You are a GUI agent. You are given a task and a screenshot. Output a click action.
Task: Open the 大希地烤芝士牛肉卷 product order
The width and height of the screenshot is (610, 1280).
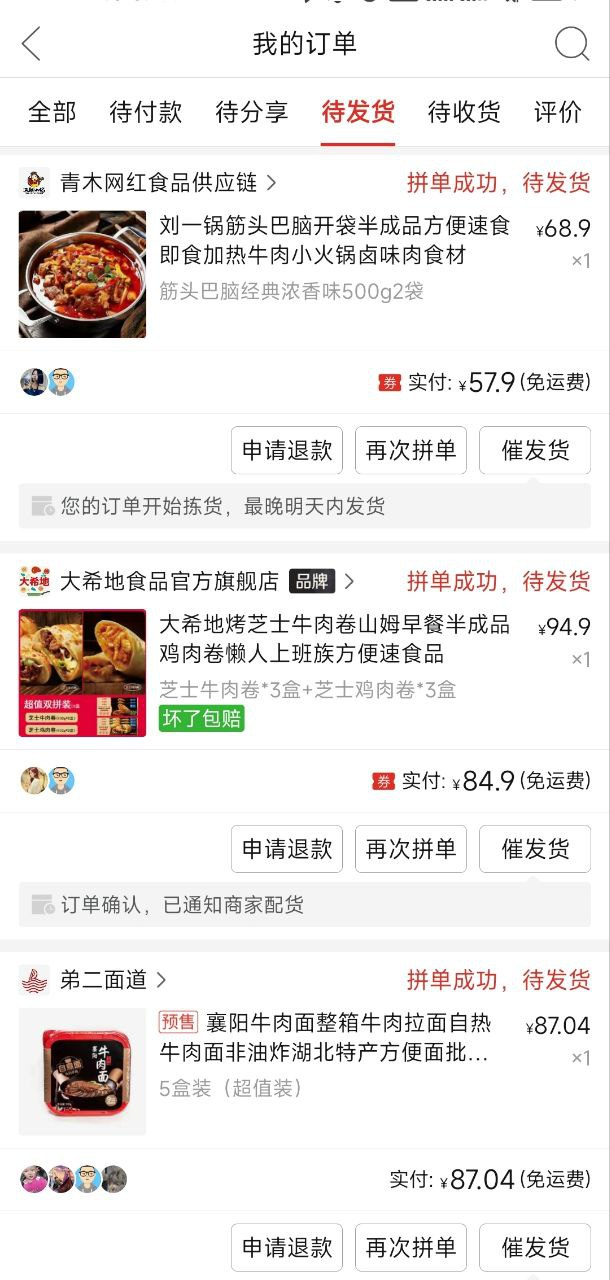[x=334, y=640]
